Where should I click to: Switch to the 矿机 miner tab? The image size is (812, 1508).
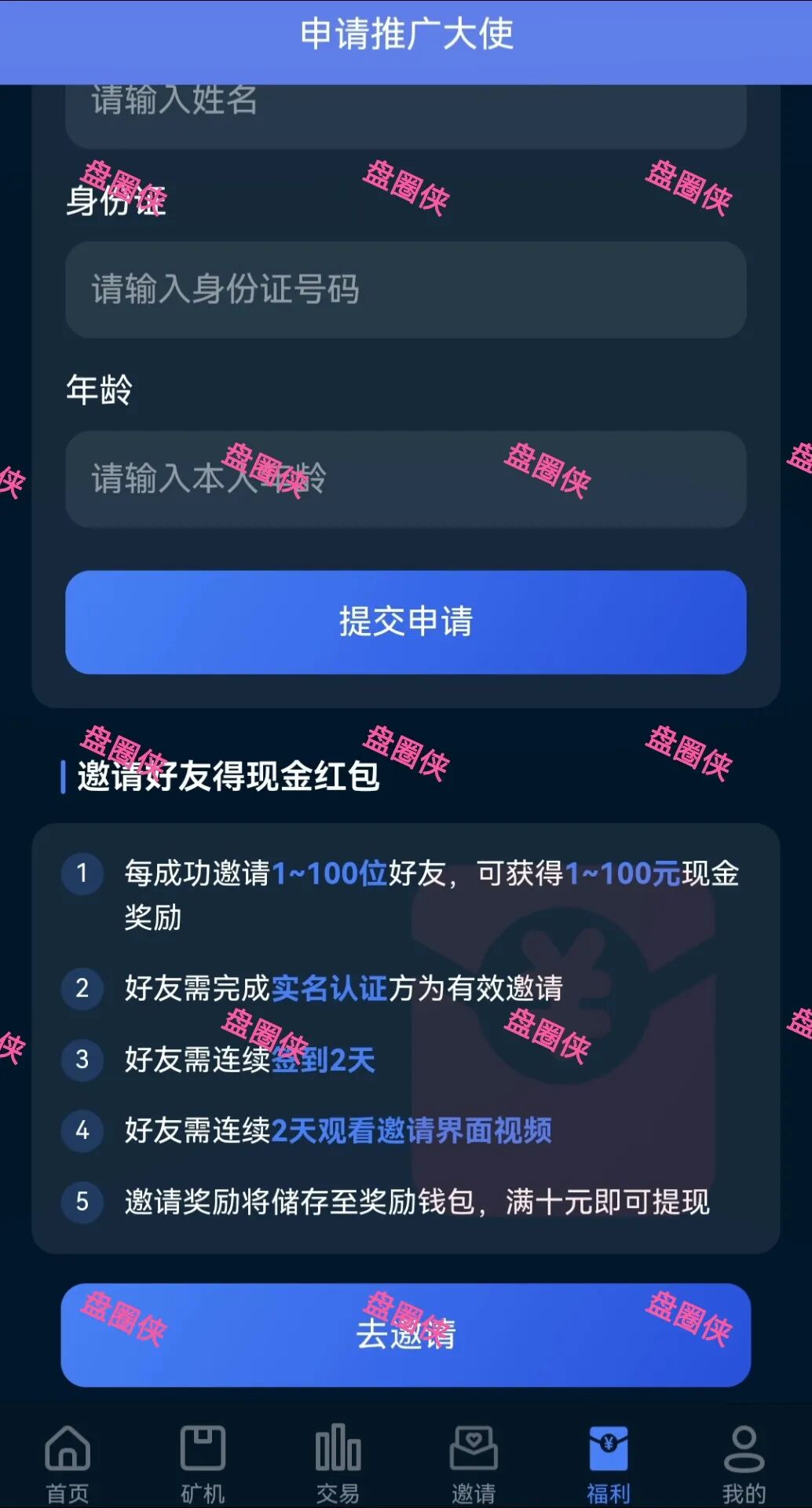click(x=203, y=1462)
